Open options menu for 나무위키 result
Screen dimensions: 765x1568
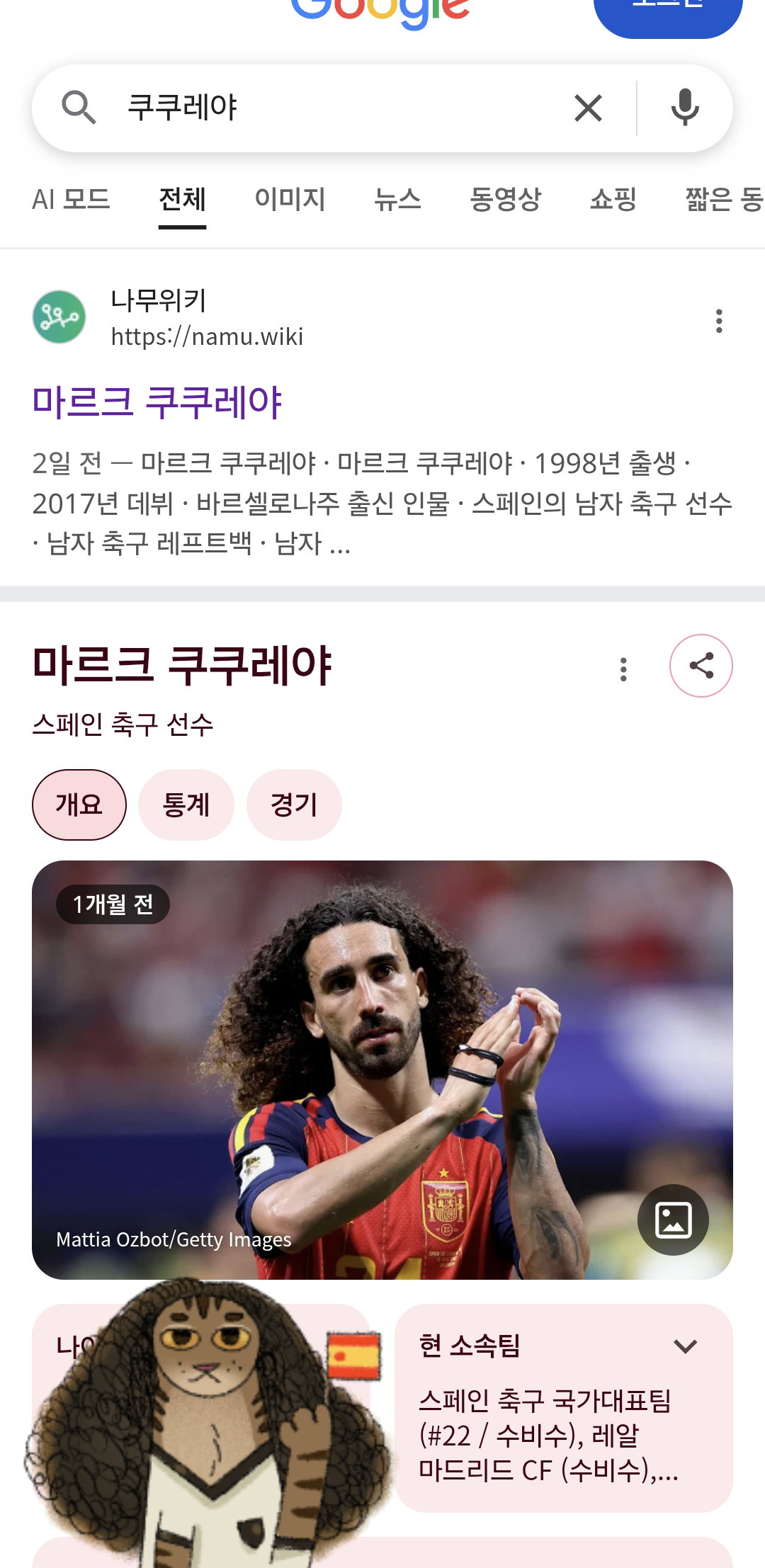click(719, 321)
